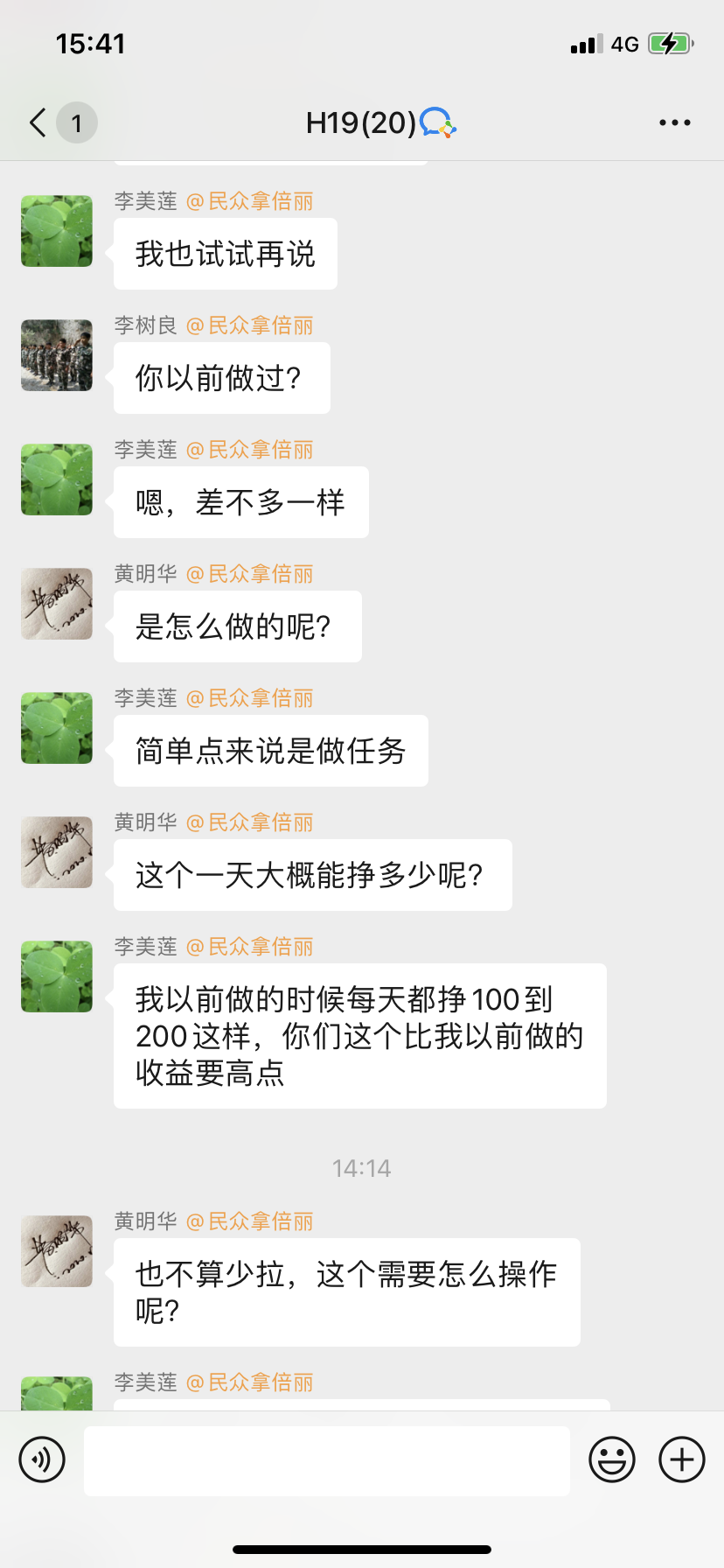The image size is (724, 1568).
Task: Open 李美莲's profile via her clover avatar
Action: tap(56, 231)
